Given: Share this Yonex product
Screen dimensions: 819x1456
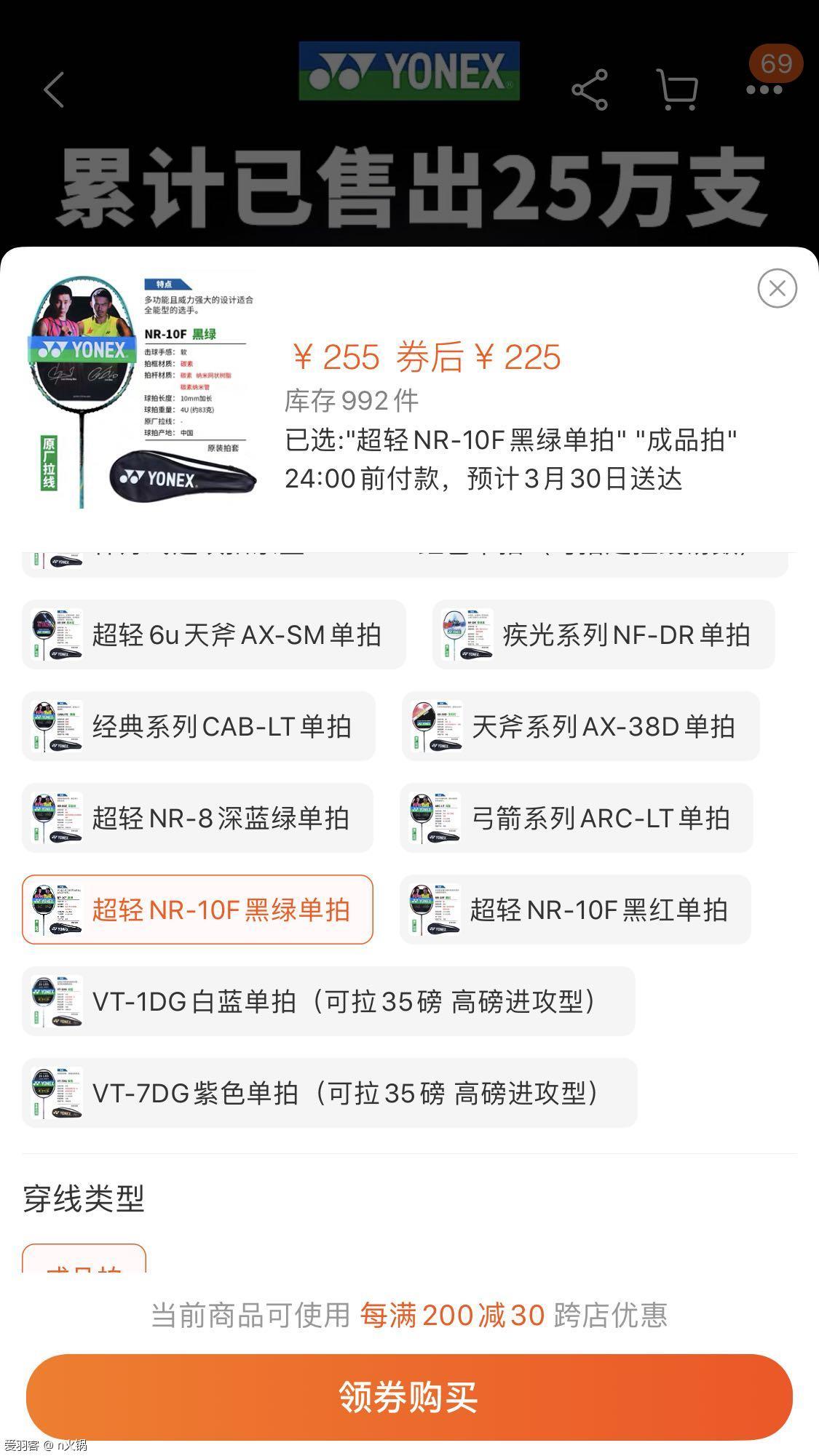Looking at the screenshot, I should pos(590,89).
